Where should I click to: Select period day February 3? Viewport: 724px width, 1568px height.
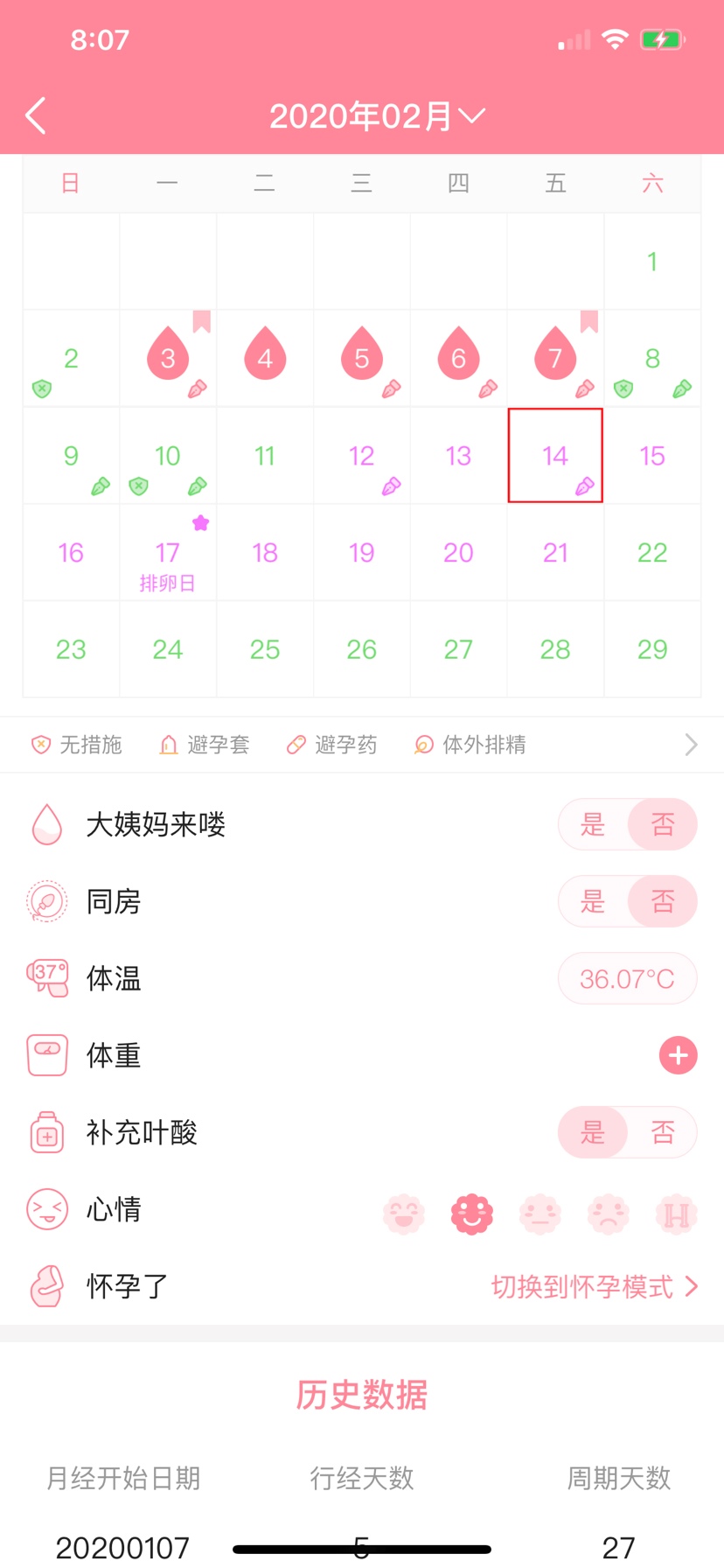tap(168, 358)
